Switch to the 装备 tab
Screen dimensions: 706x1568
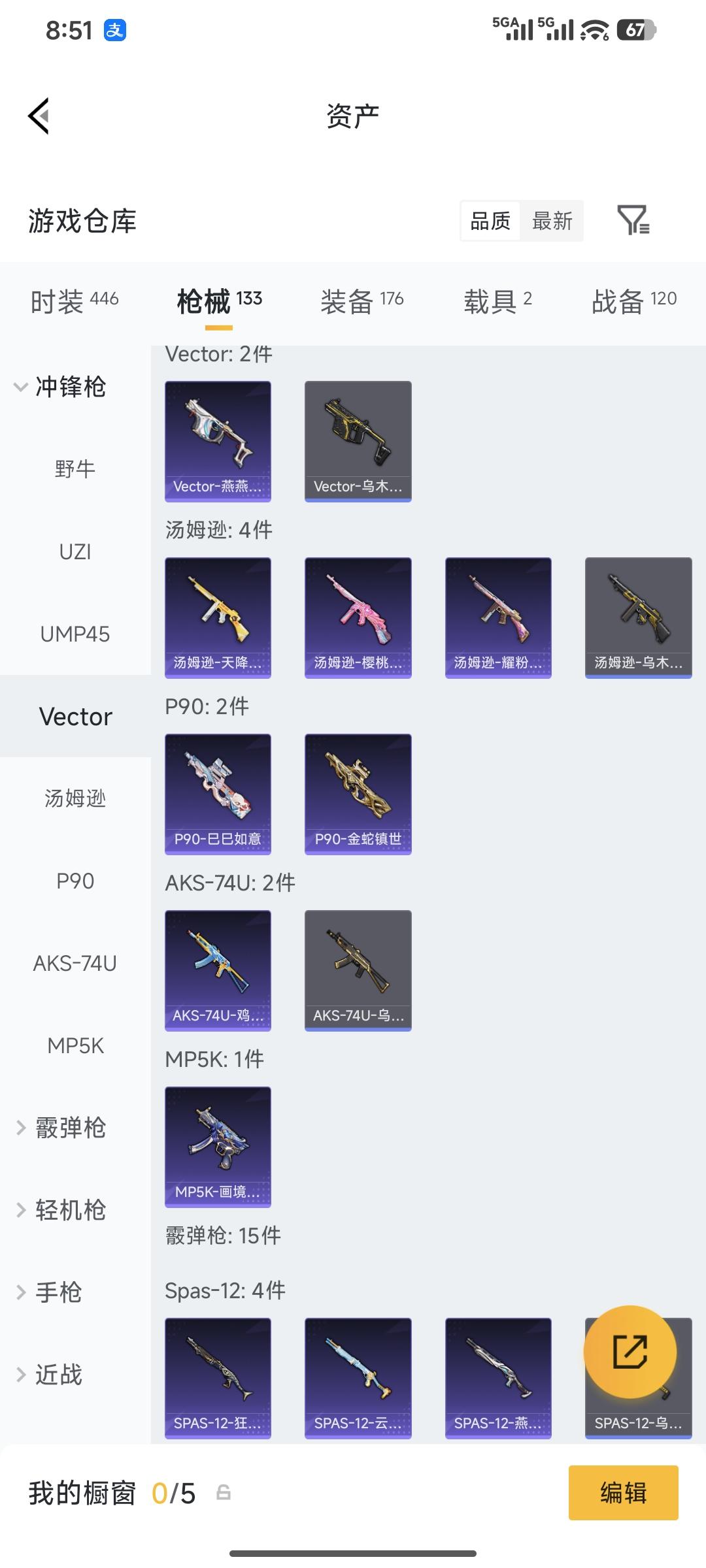point(361,302)
